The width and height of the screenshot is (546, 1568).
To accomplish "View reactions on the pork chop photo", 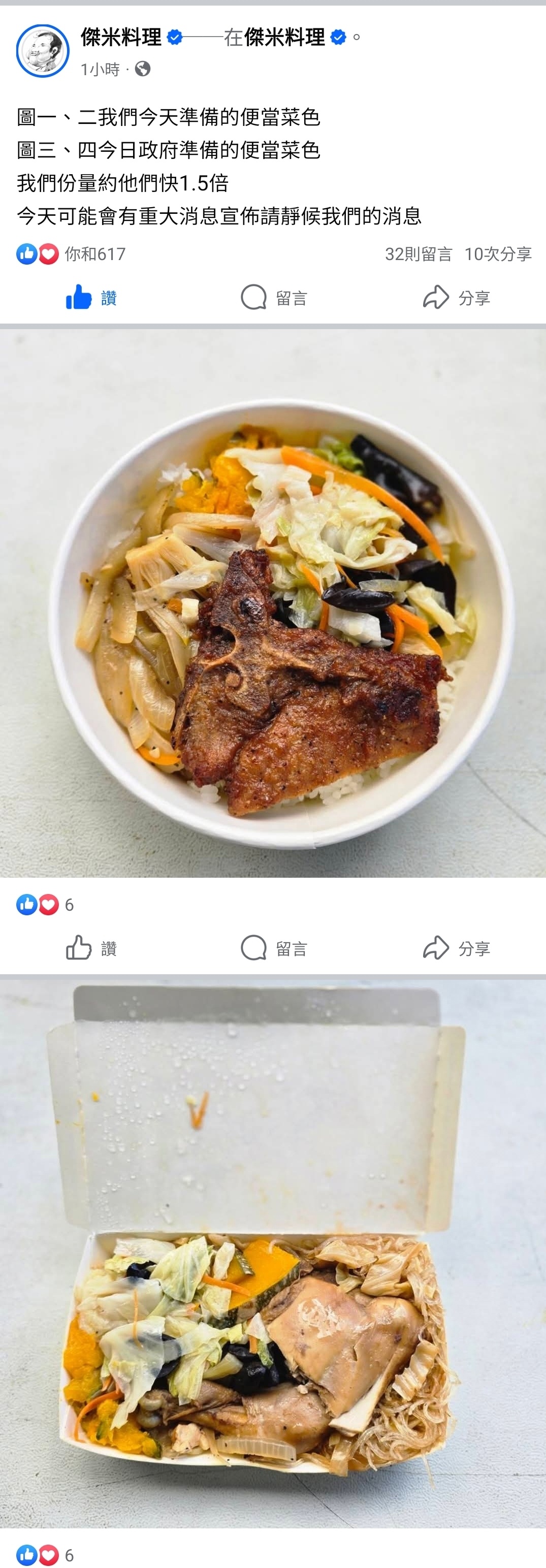I will (x=45, y=905).
